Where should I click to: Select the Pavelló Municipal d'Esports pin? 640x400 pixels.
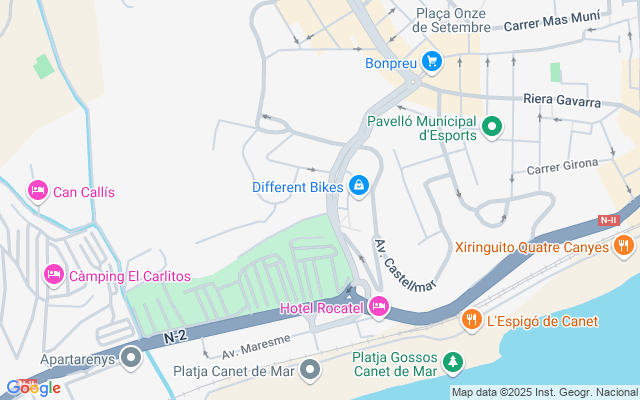491,126
